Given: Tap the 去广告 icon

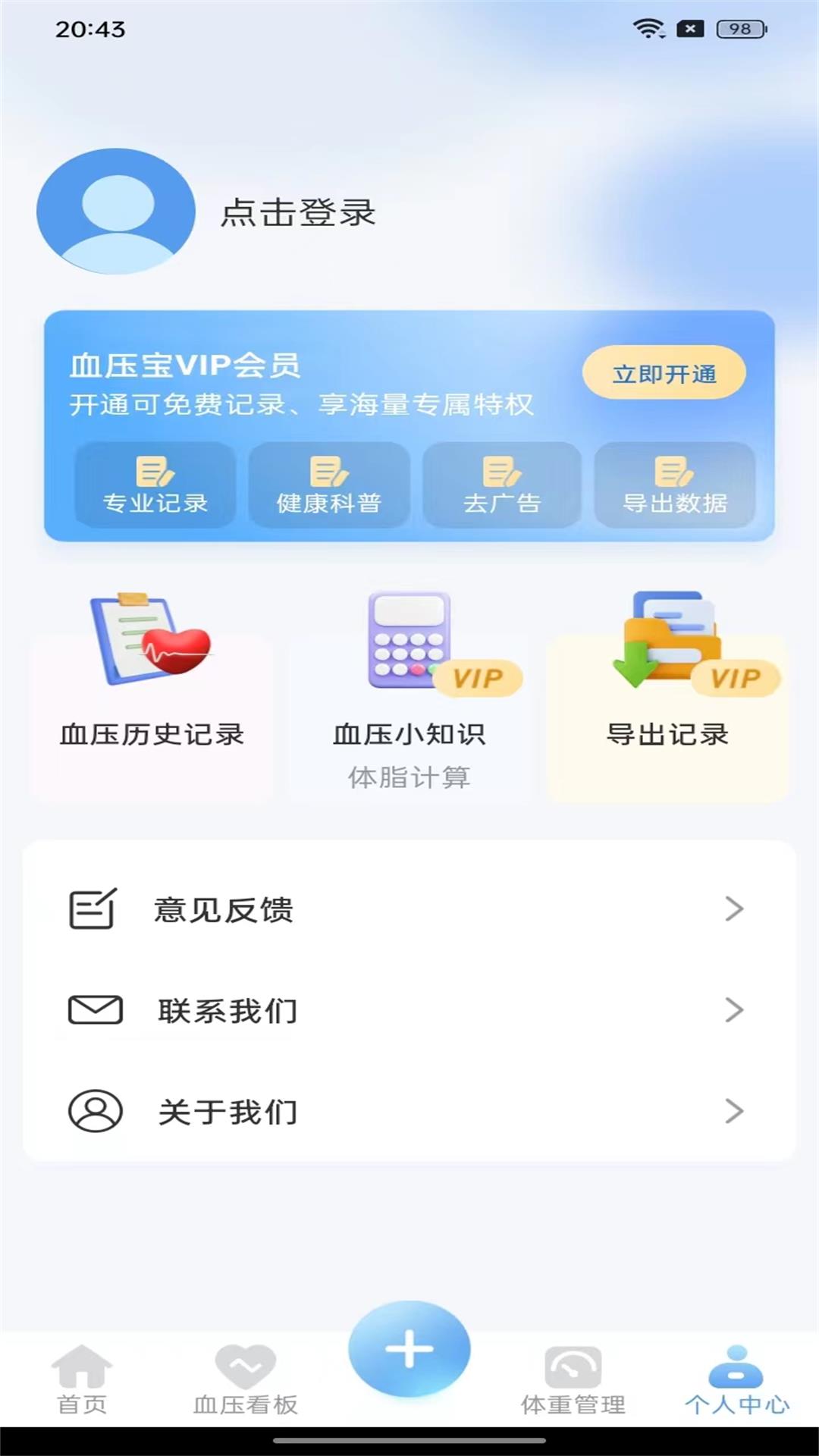Looking at the screenshot, I should pos(501,472).
